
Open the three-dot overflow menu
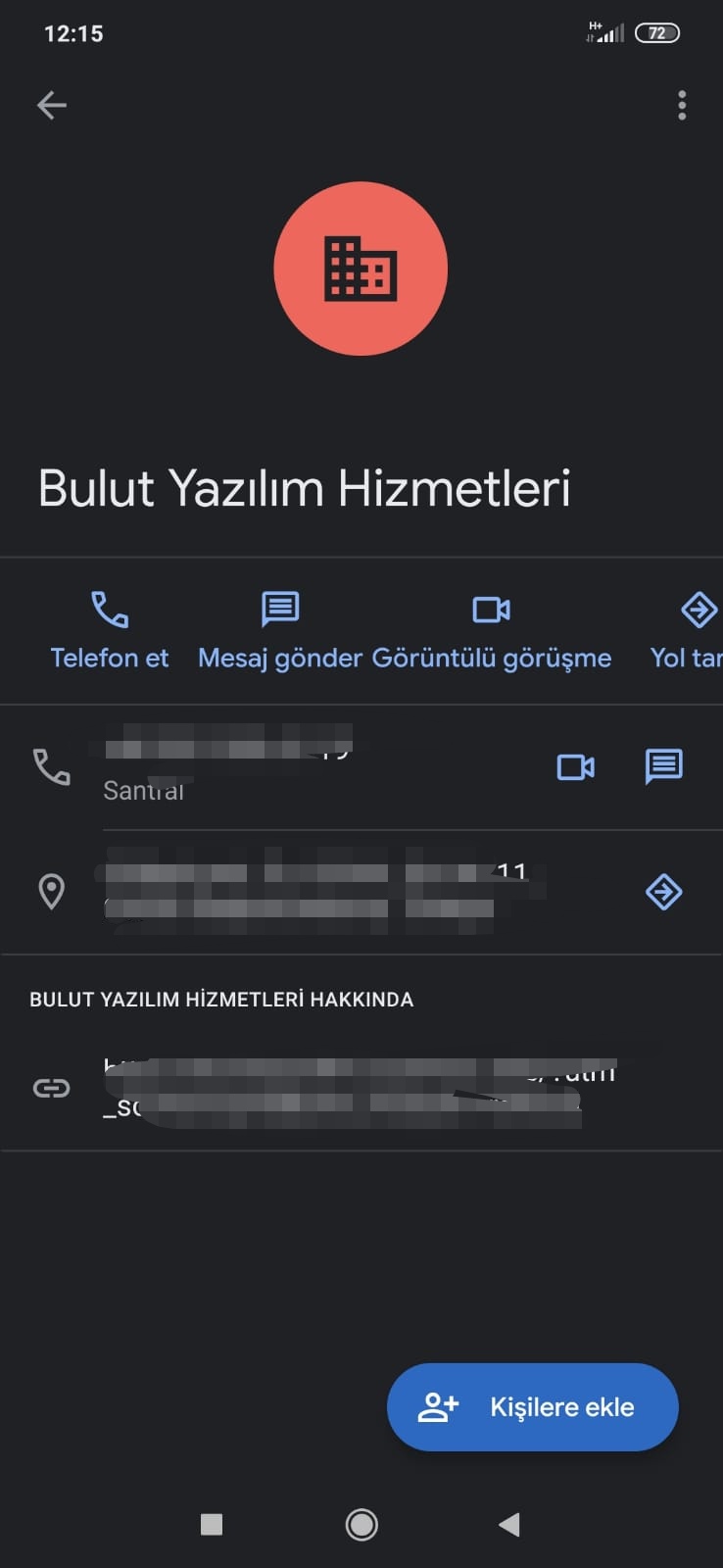(x=682, y=105)
